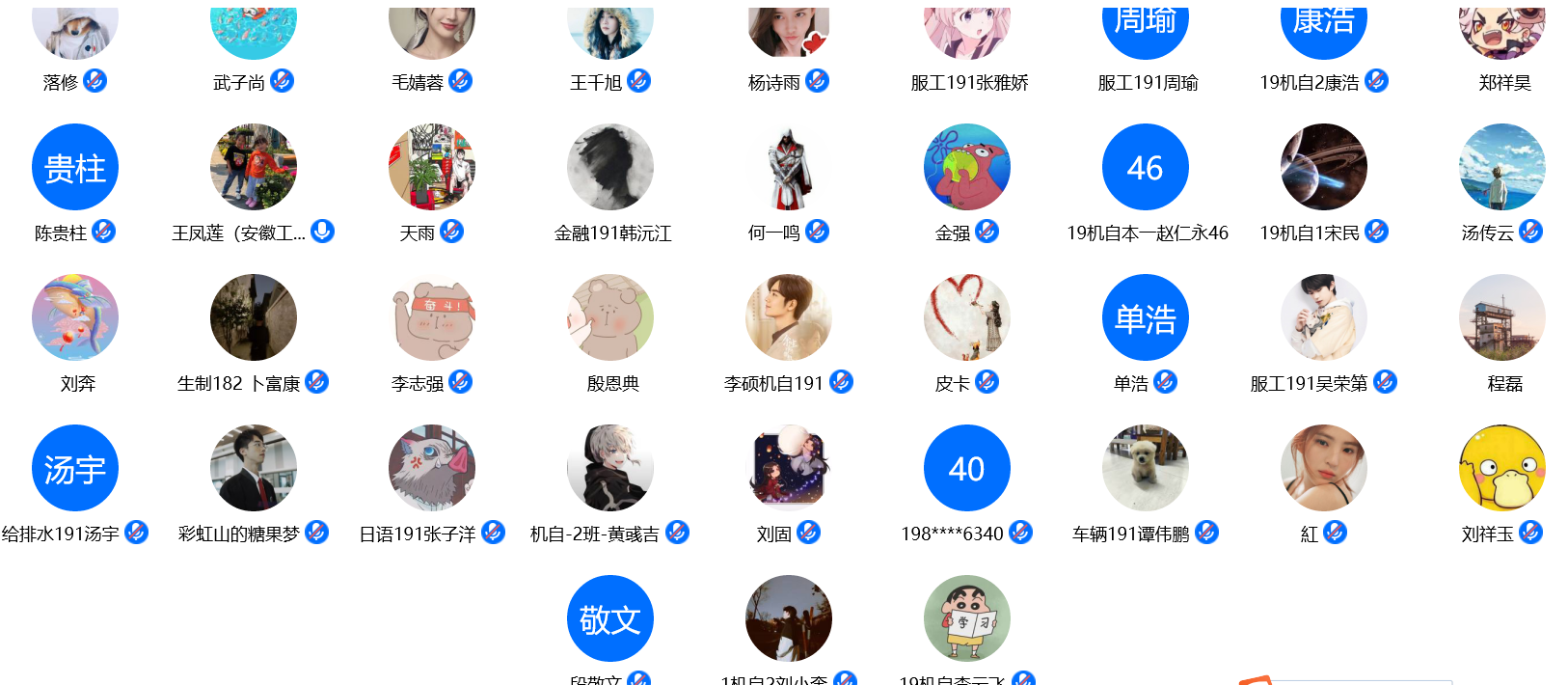Select participant 何一鸣

click(x=789, y=168)
